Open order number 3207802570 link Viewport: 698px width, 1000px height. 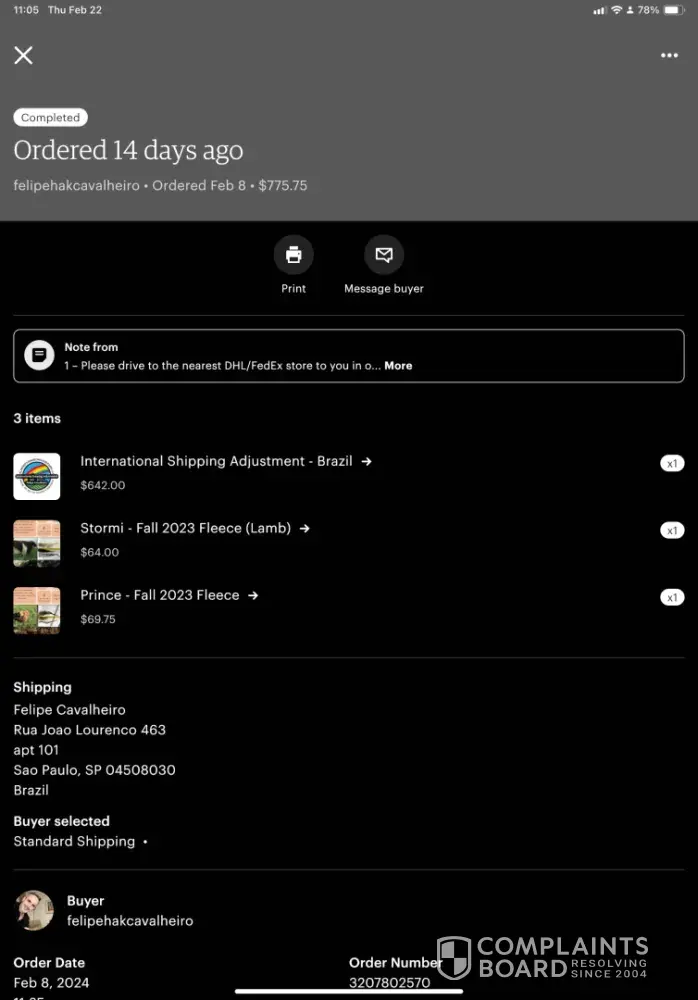389,983
